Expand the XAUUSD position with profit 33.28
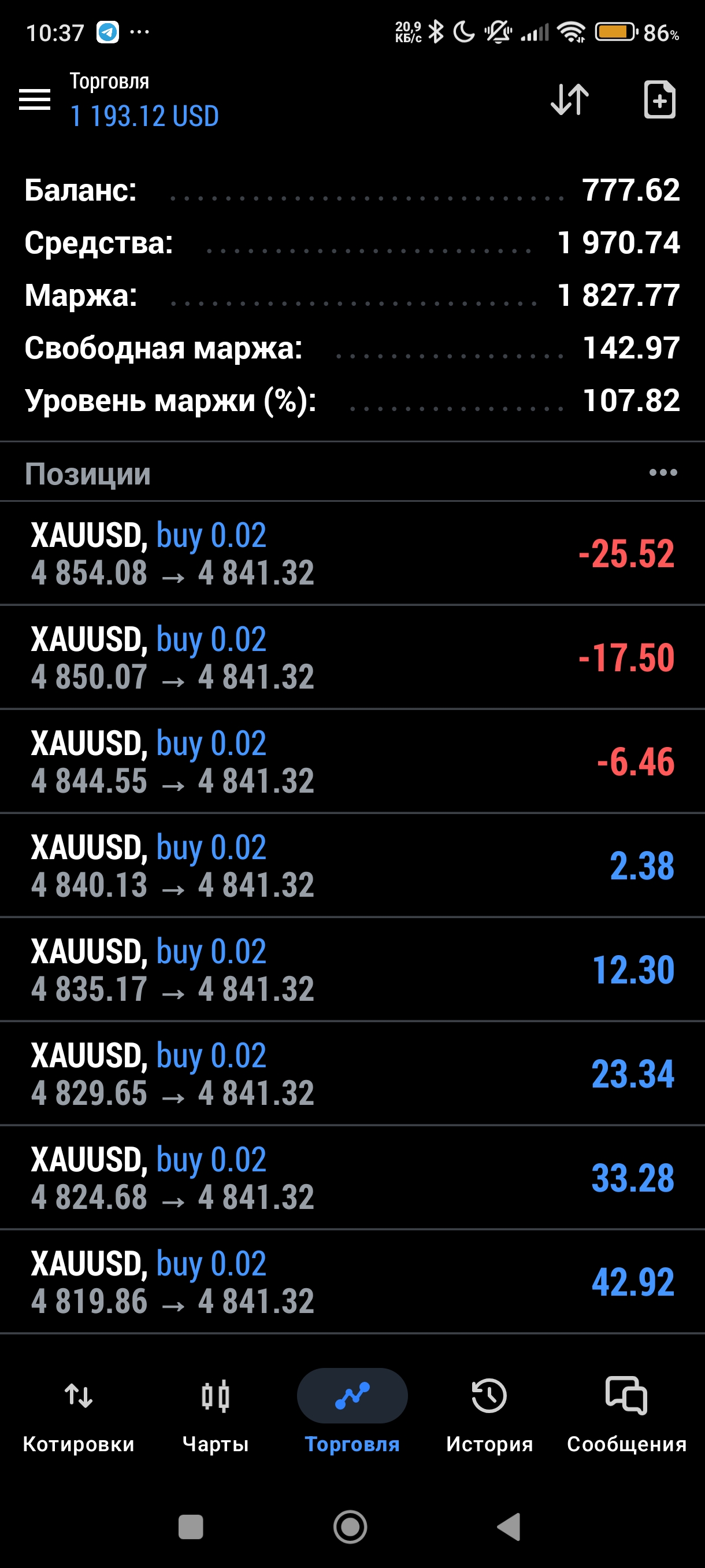The image size is (705, 1568). [352, 1178]
